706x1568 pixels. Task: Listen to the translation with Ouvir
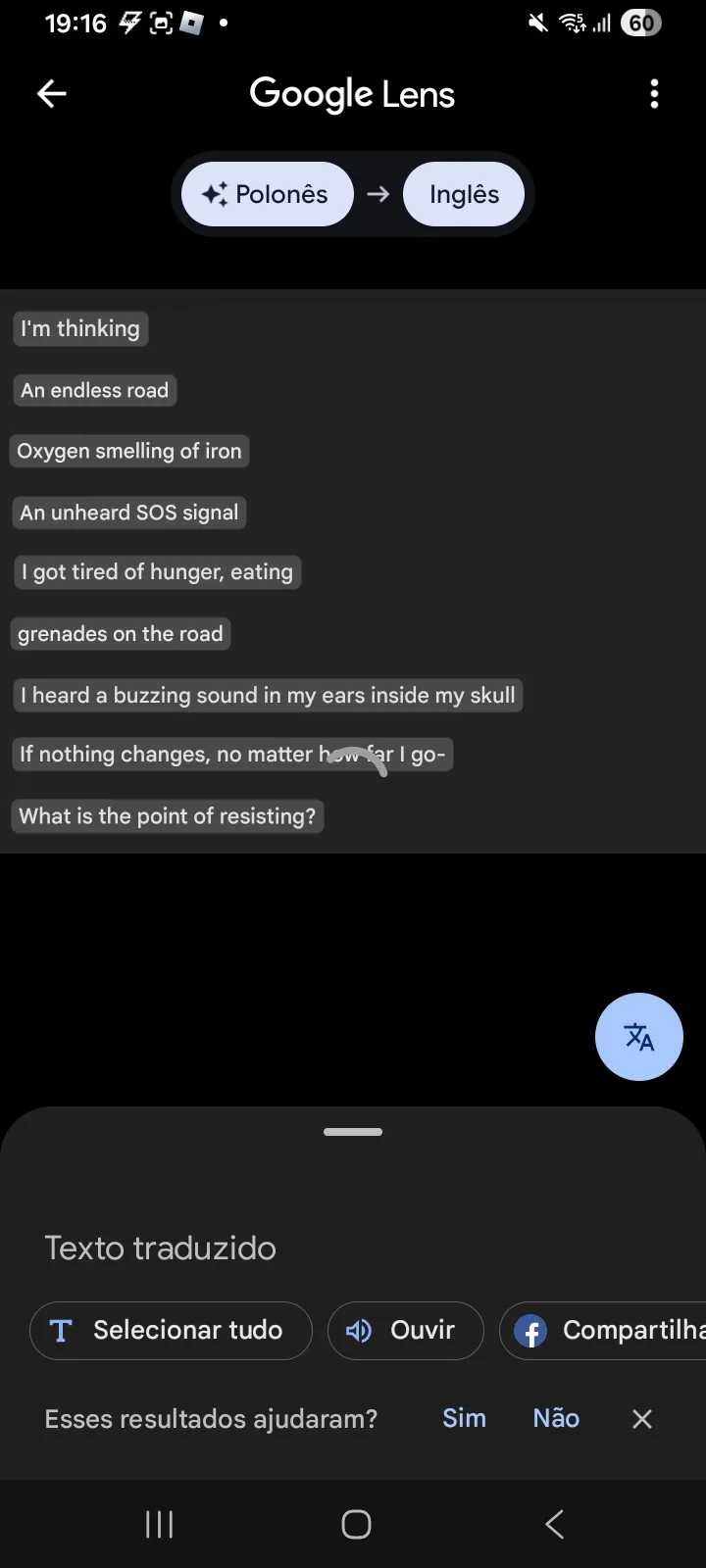coord(405,1330)
